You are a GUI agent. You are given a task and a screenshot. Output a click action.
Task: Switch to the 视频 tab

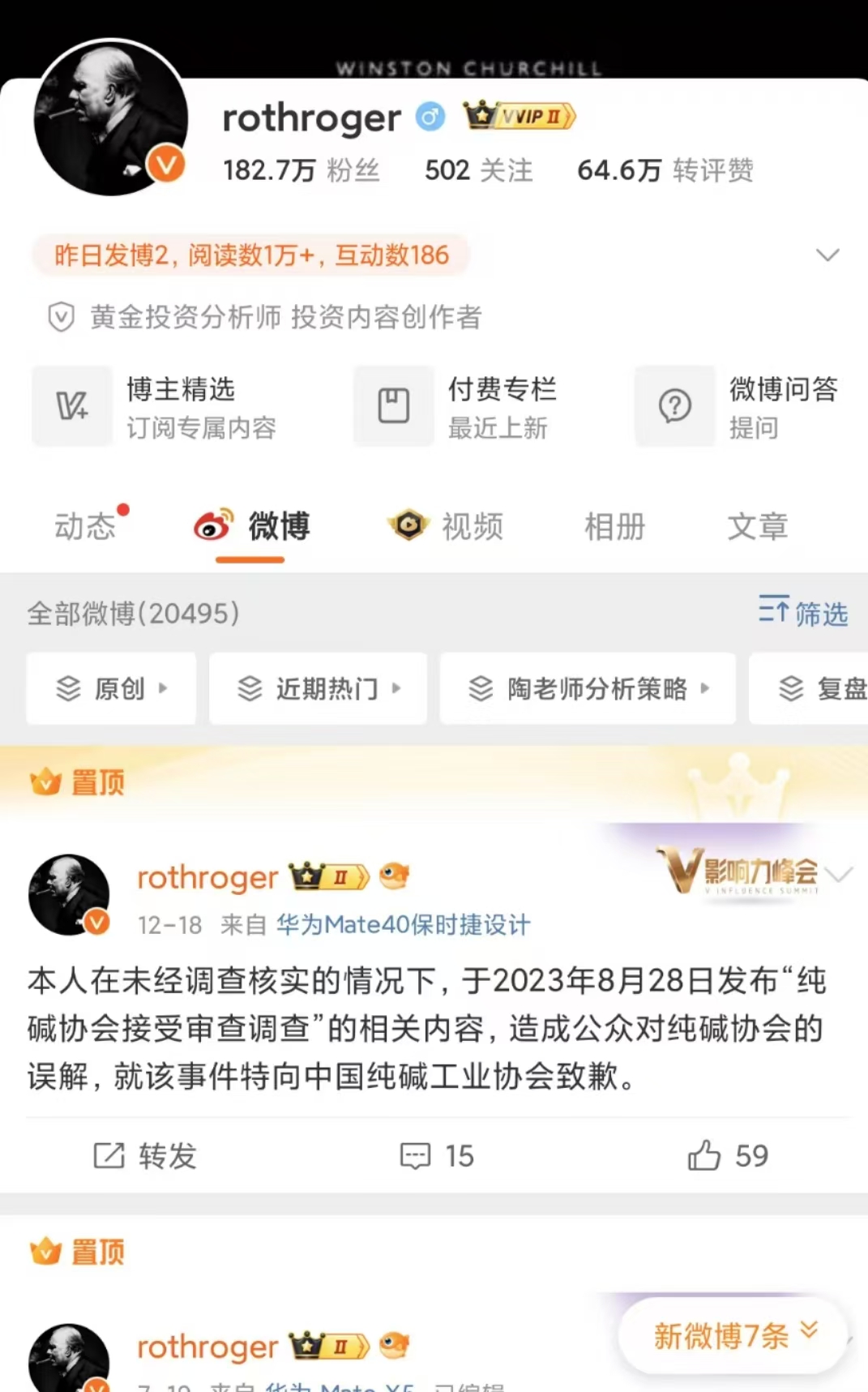(447, 527)
